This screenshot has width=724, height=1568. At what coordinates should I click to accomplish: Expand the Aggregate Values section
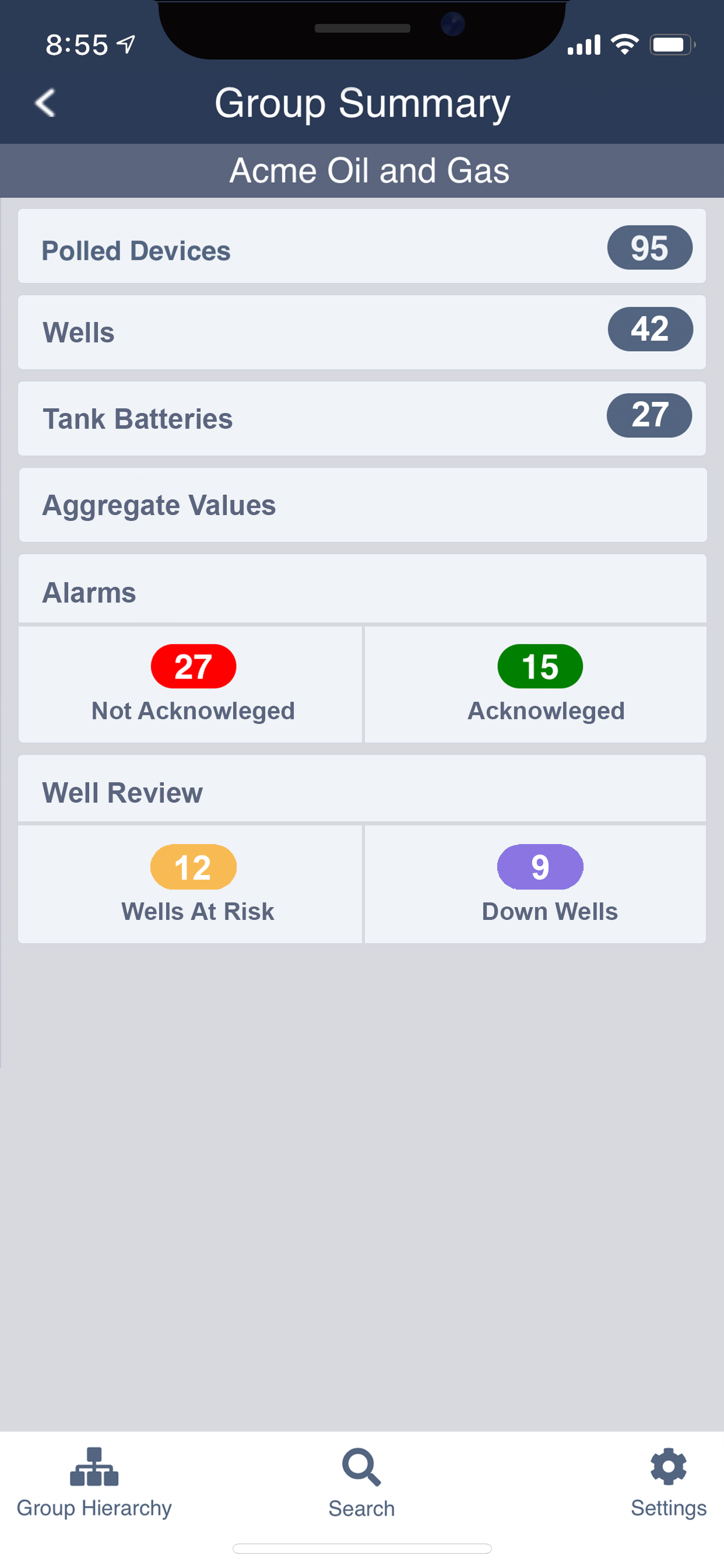(x=361, y=505)
